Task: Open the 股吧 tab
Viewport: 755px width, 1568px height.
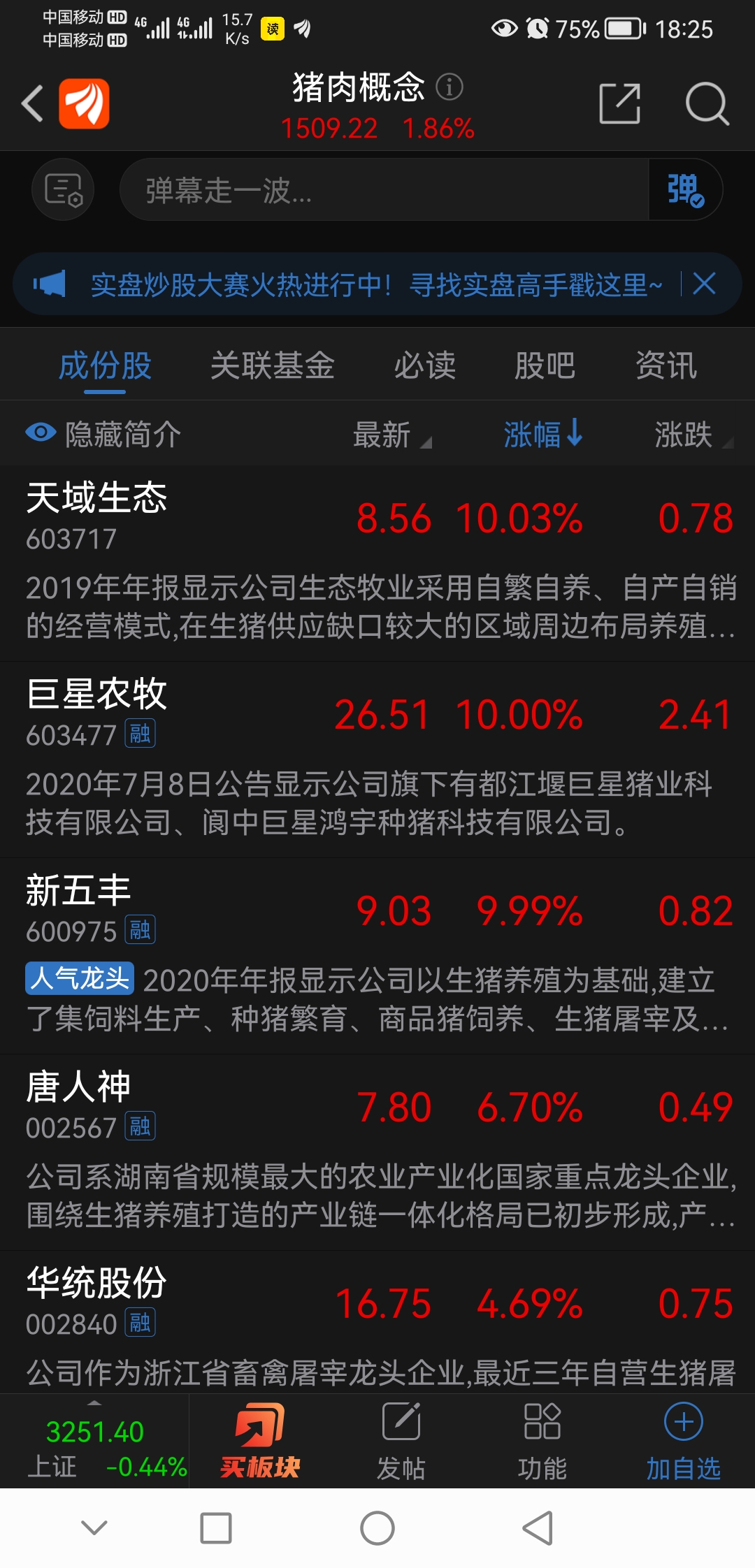Action: 545,365
